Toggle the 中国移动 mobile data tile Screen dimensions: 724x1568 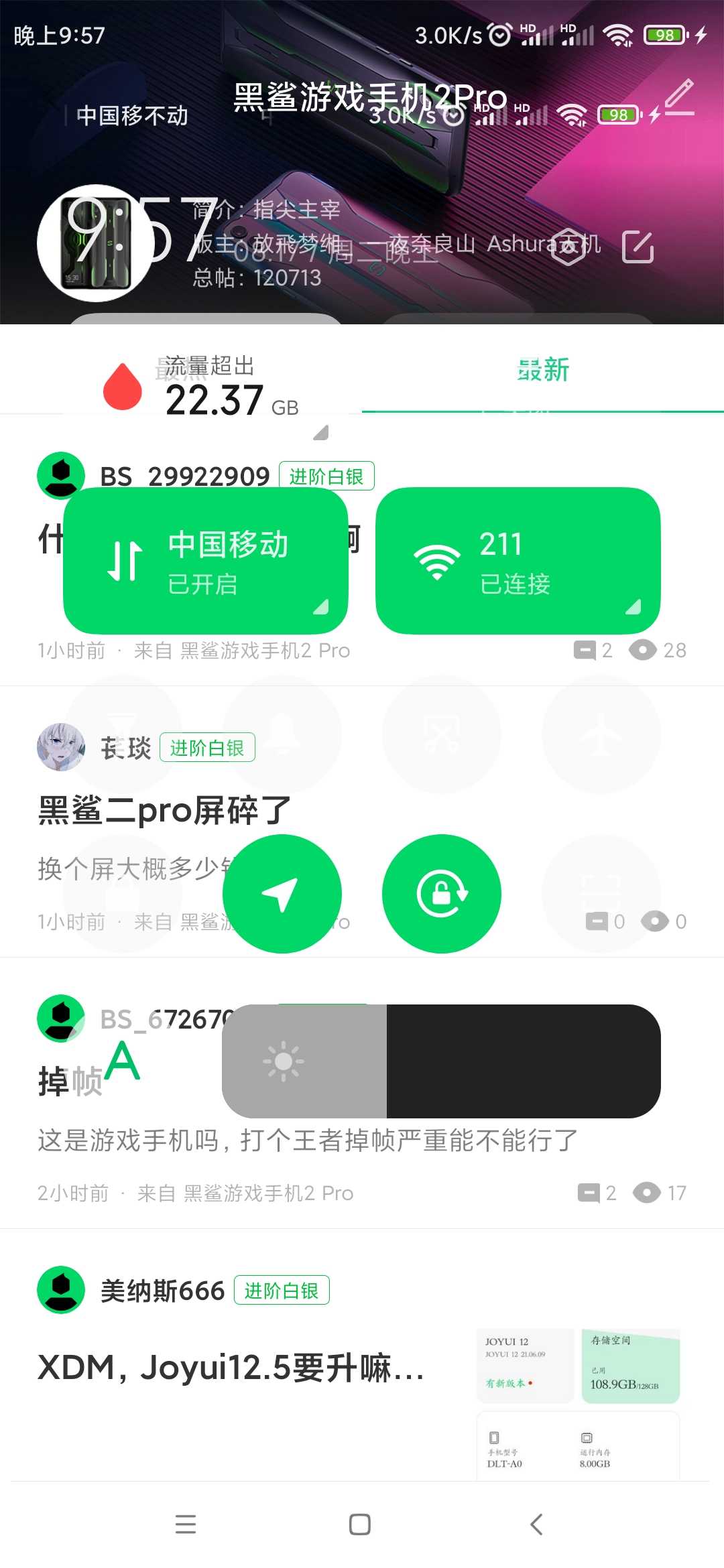coord(205,560)
